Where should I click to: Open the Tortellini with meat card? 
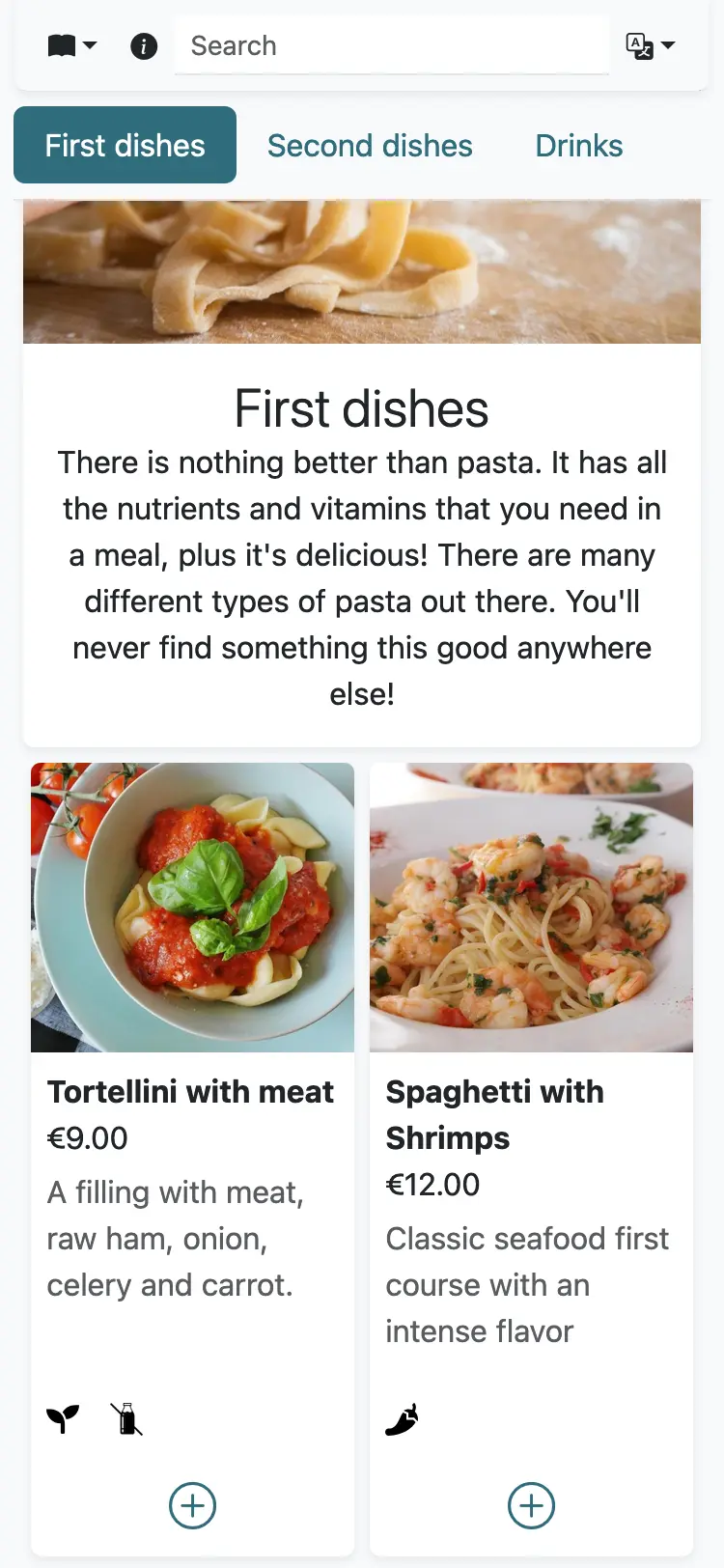pos(191,1091)
